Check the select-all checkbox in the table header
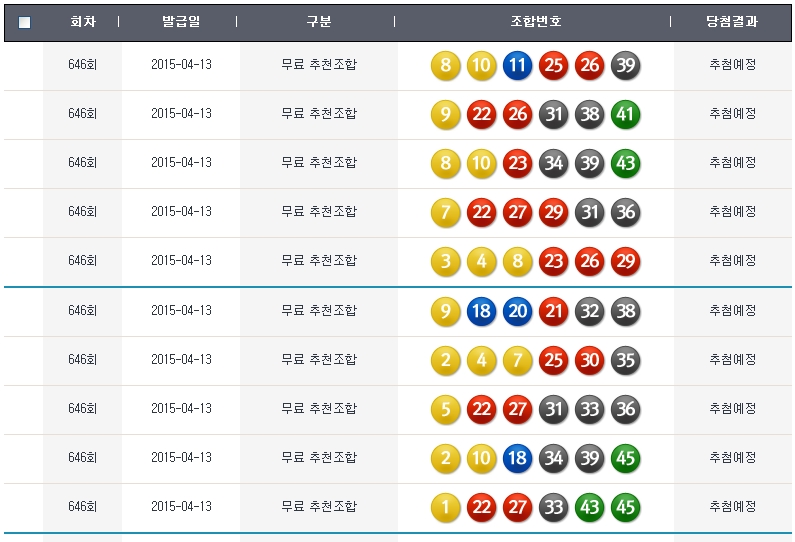795x542 pixels. coord(25,23)
